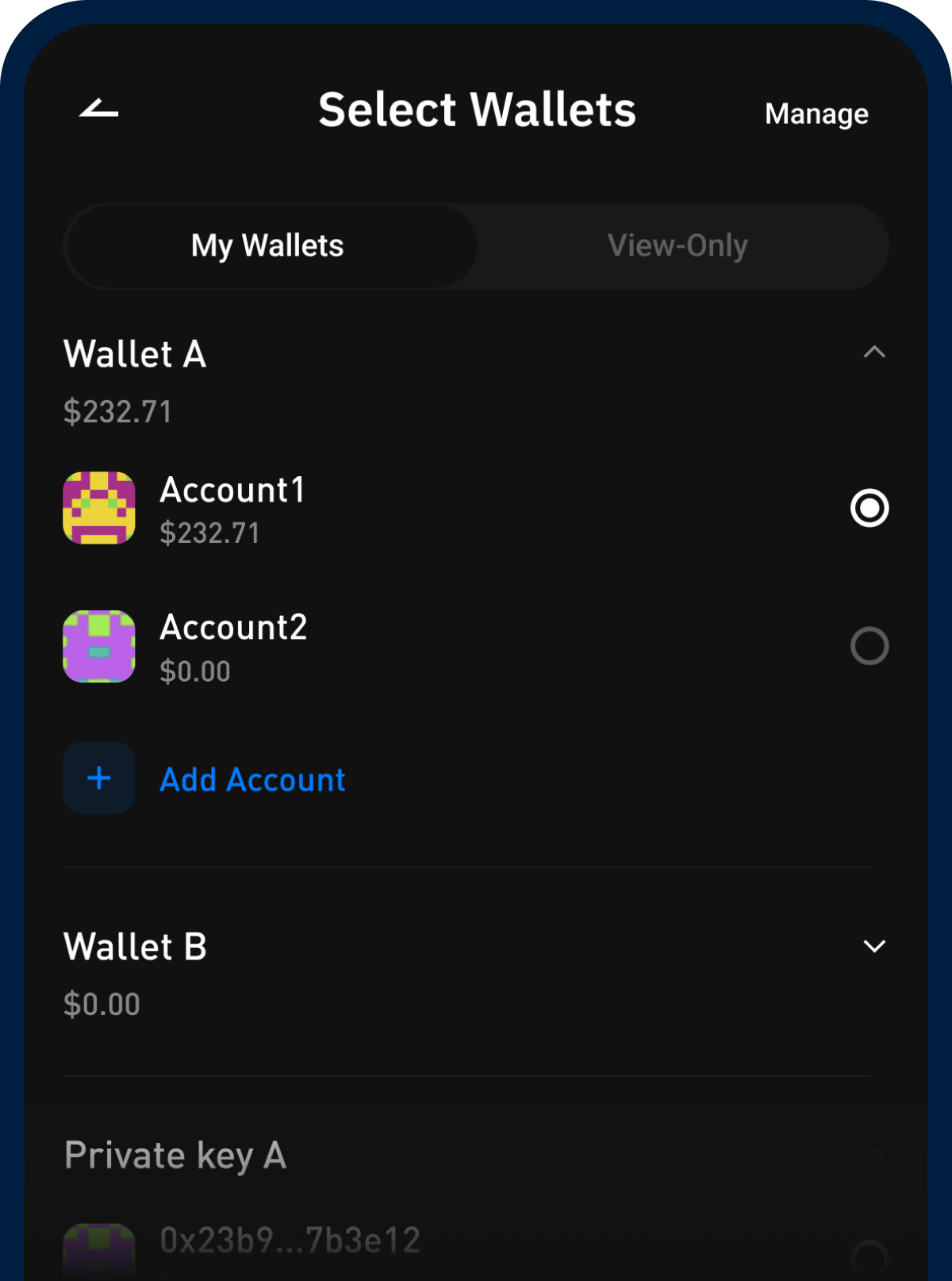Add Account to Wallet A

pos(252,779)
